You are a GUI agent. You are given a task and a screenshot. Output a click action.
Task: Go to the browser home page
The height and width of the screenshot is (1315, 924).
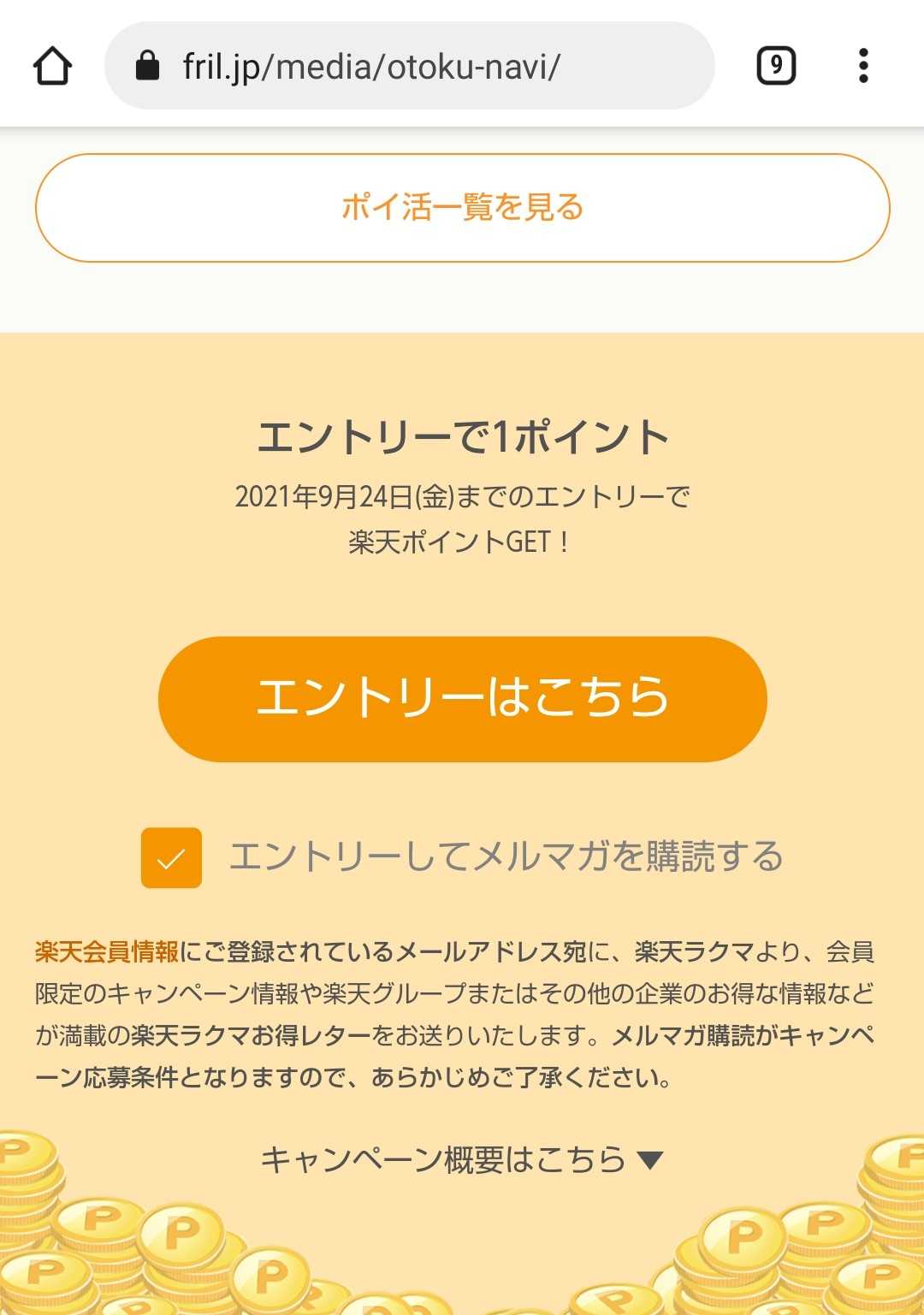52,66
